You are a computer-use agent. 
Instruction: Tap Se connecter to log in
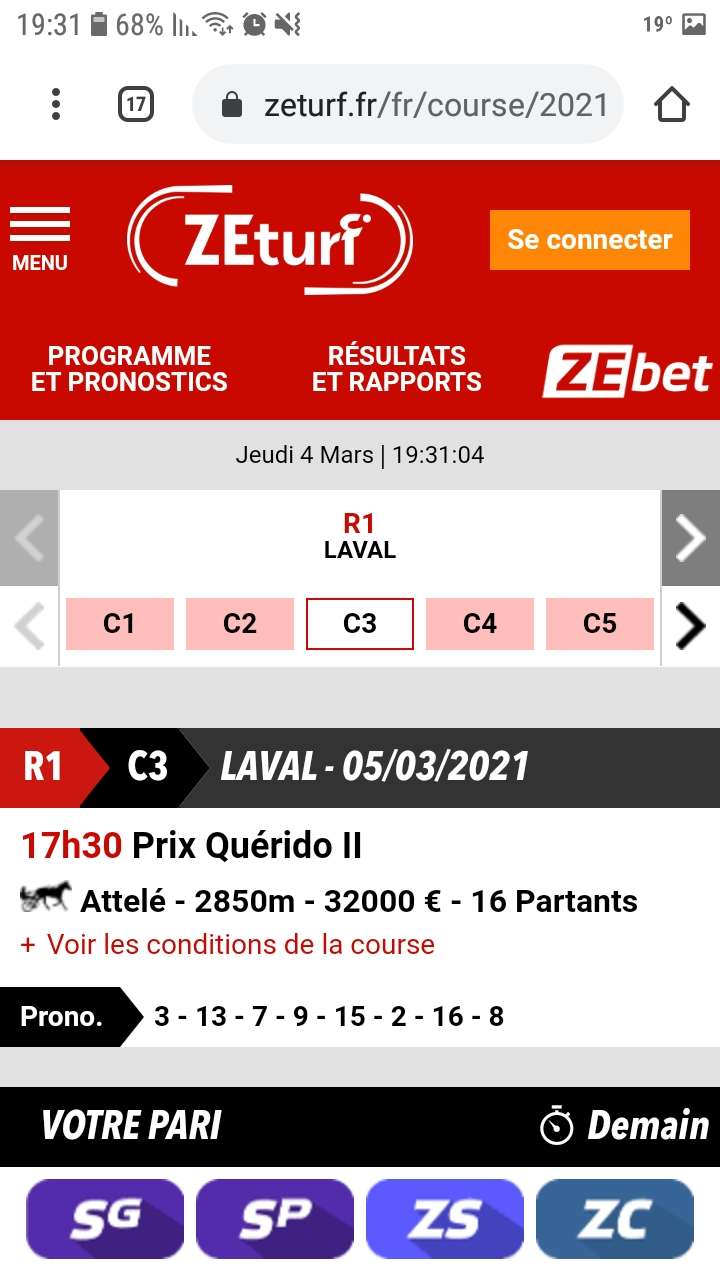pos(590,240)
